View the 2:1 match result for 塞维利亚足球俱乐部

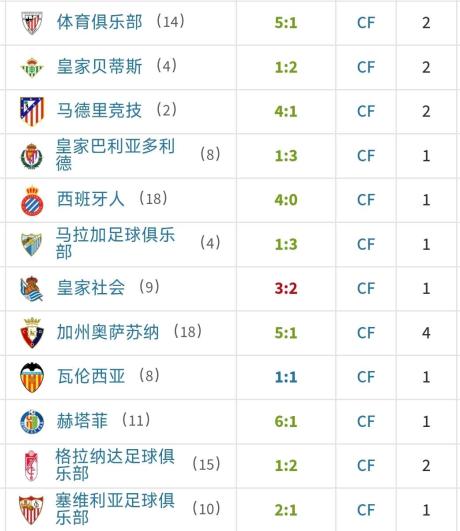pyautogui.click(x=286, y=510)
